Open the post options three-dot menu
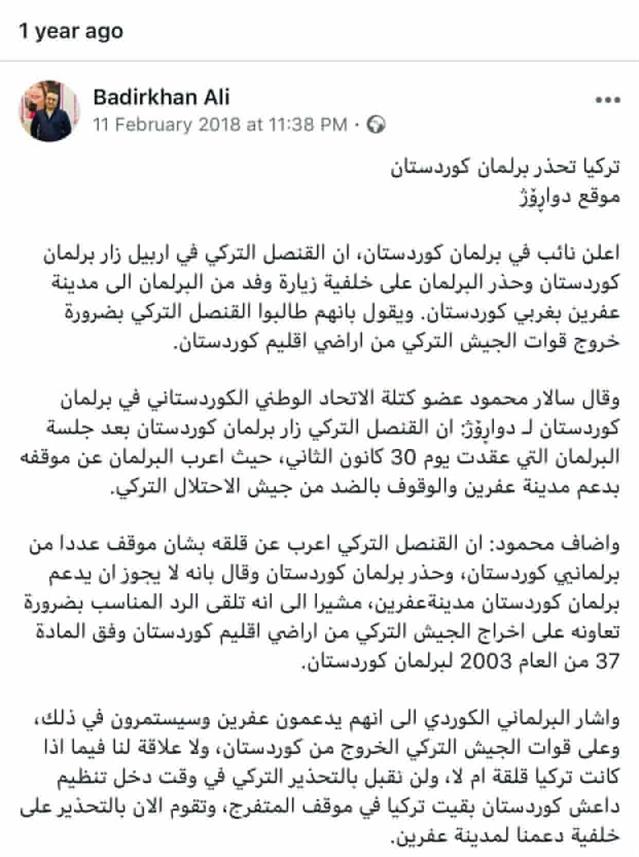This screenshot has height=857, width=639. [609, 100]
